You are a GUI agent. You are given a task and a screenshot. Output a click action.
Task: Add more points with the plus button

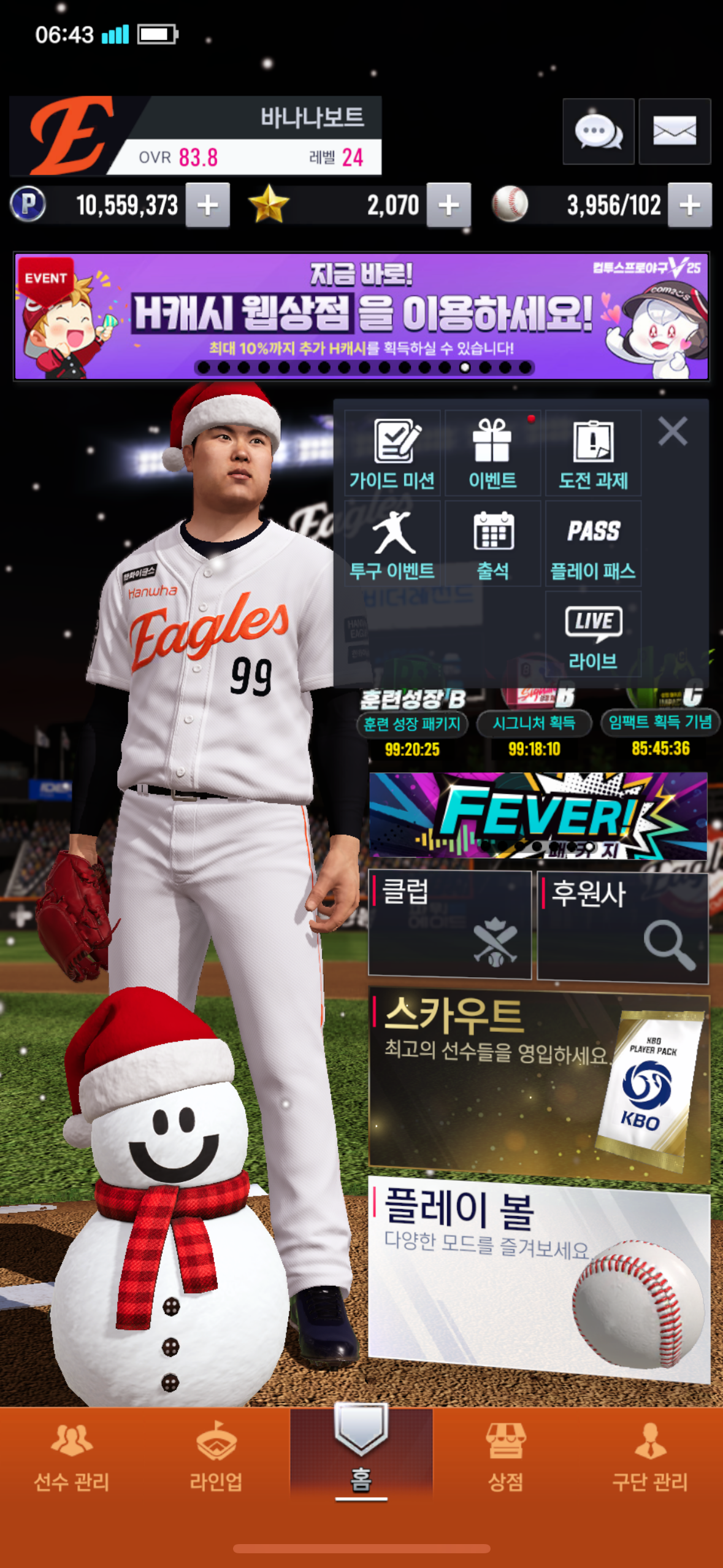click(208, 205)
